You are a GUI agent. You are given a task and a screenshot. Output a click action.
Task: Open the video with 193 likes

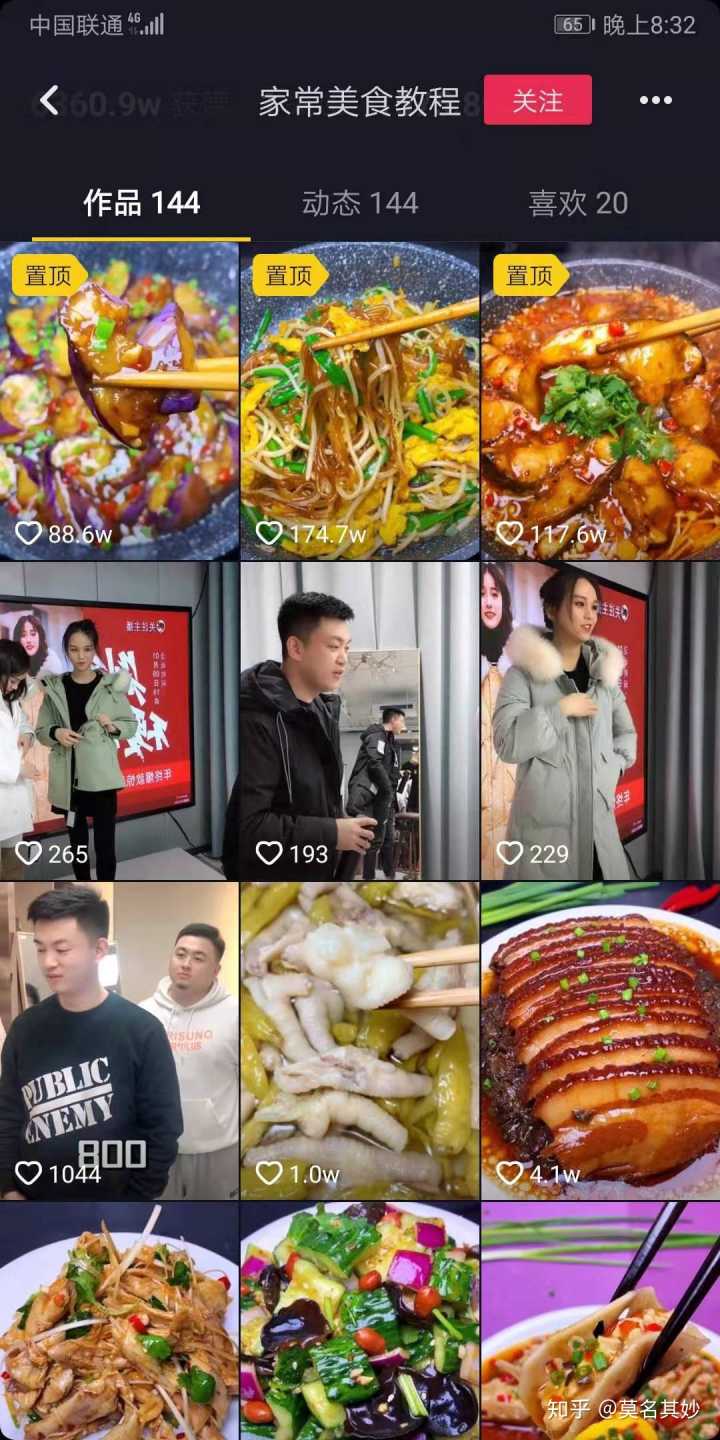(360, 720)
